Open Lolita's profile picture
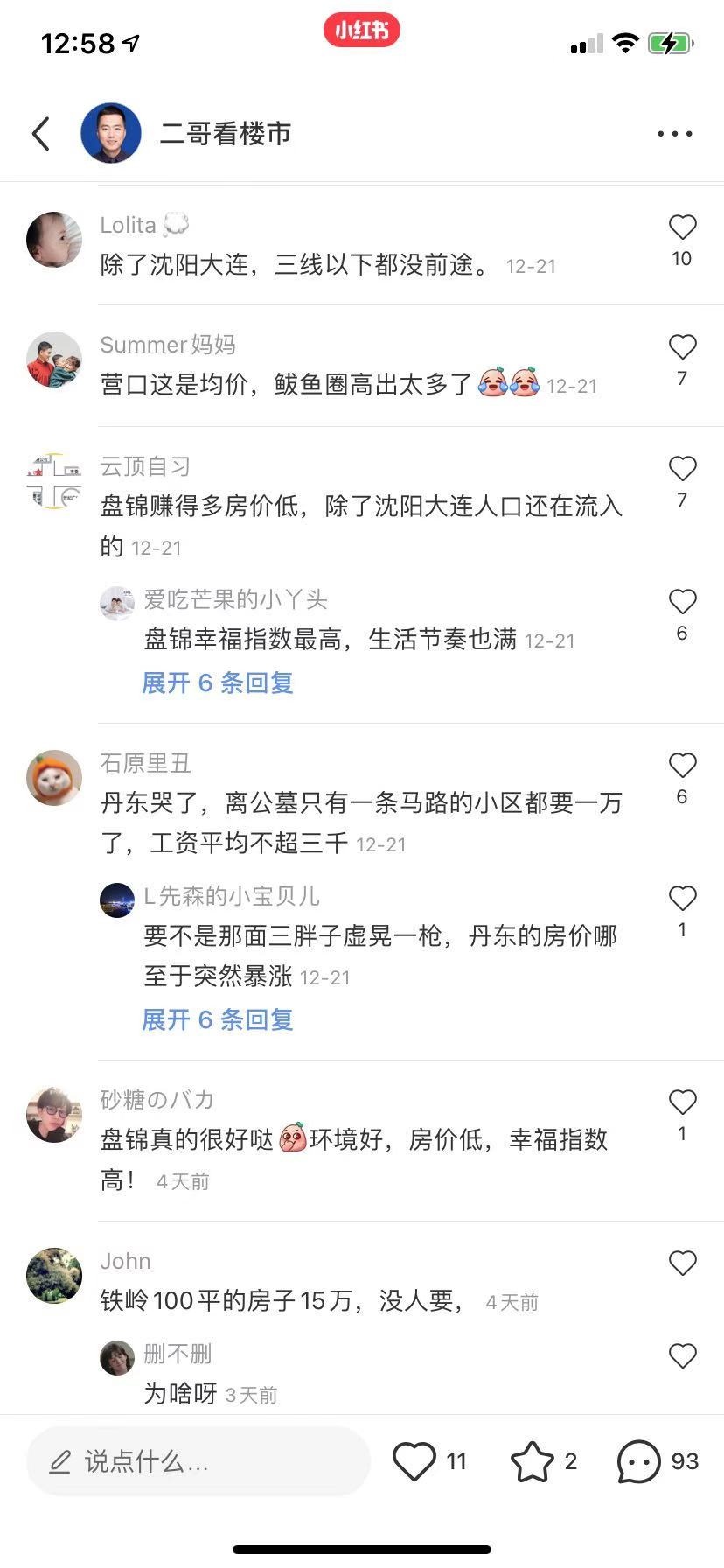Image resolution: width=724 pixels, height=1568 pixels. pyautogui.click(x=54, y=239)
